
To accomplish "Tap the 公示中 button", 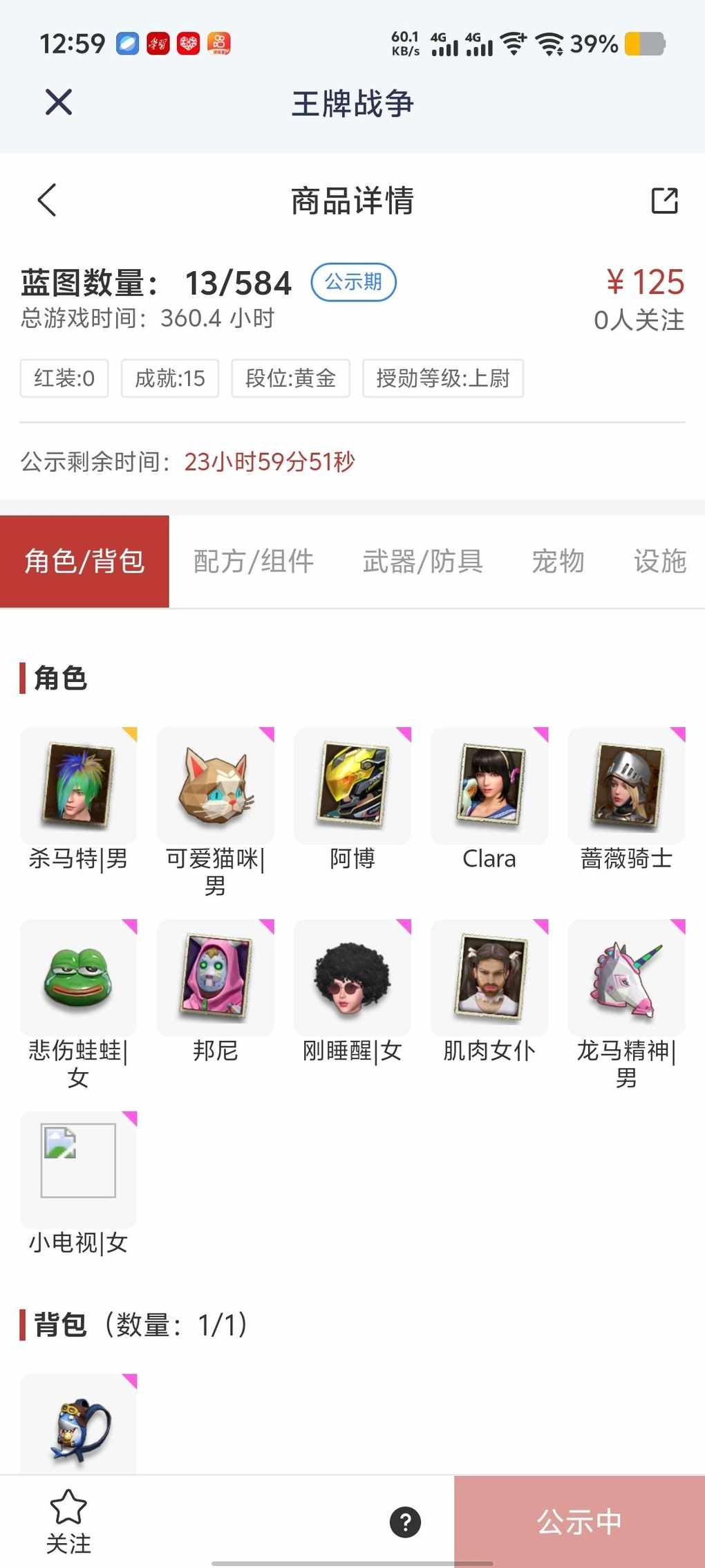I will coord(579,1522).
